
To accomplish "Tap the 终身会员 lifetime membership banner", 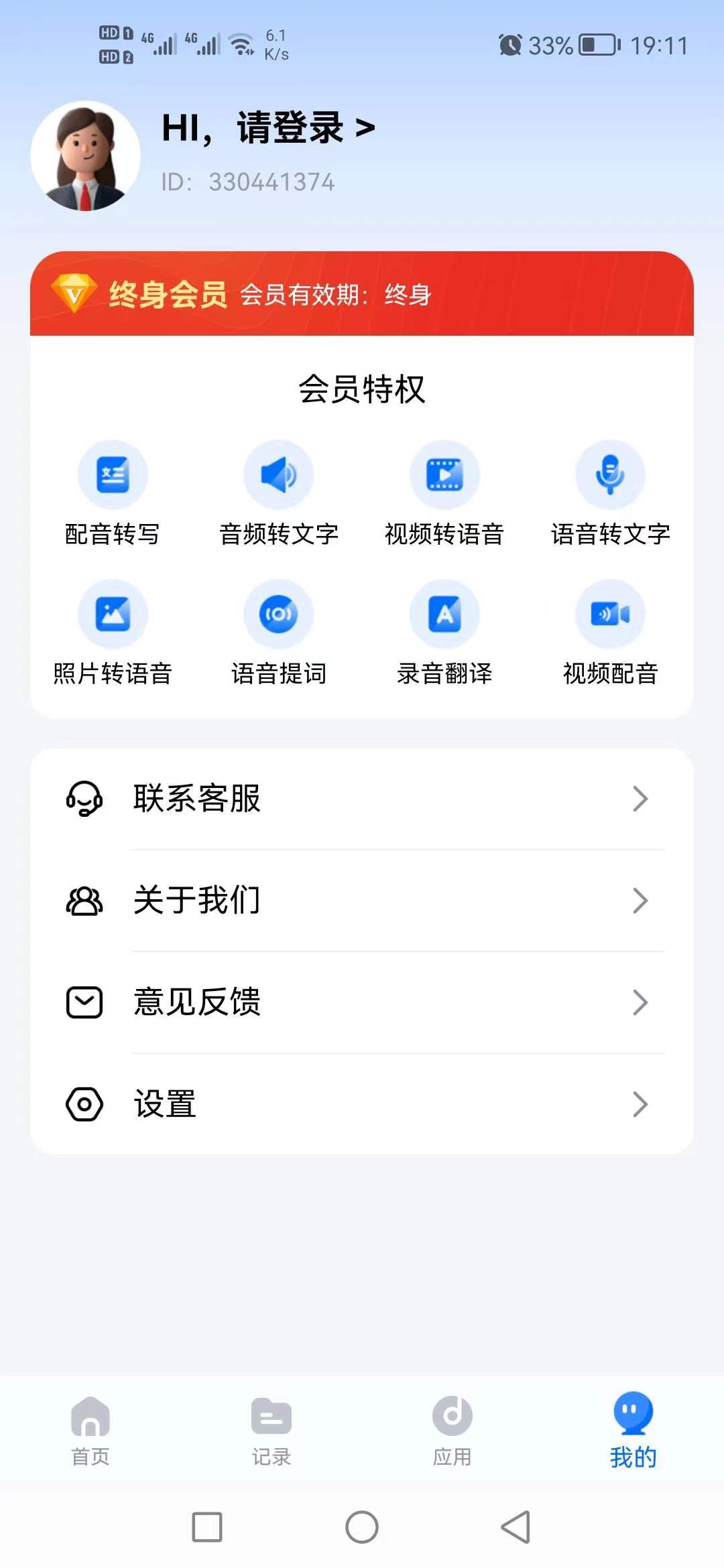I will tap(362, 293).
